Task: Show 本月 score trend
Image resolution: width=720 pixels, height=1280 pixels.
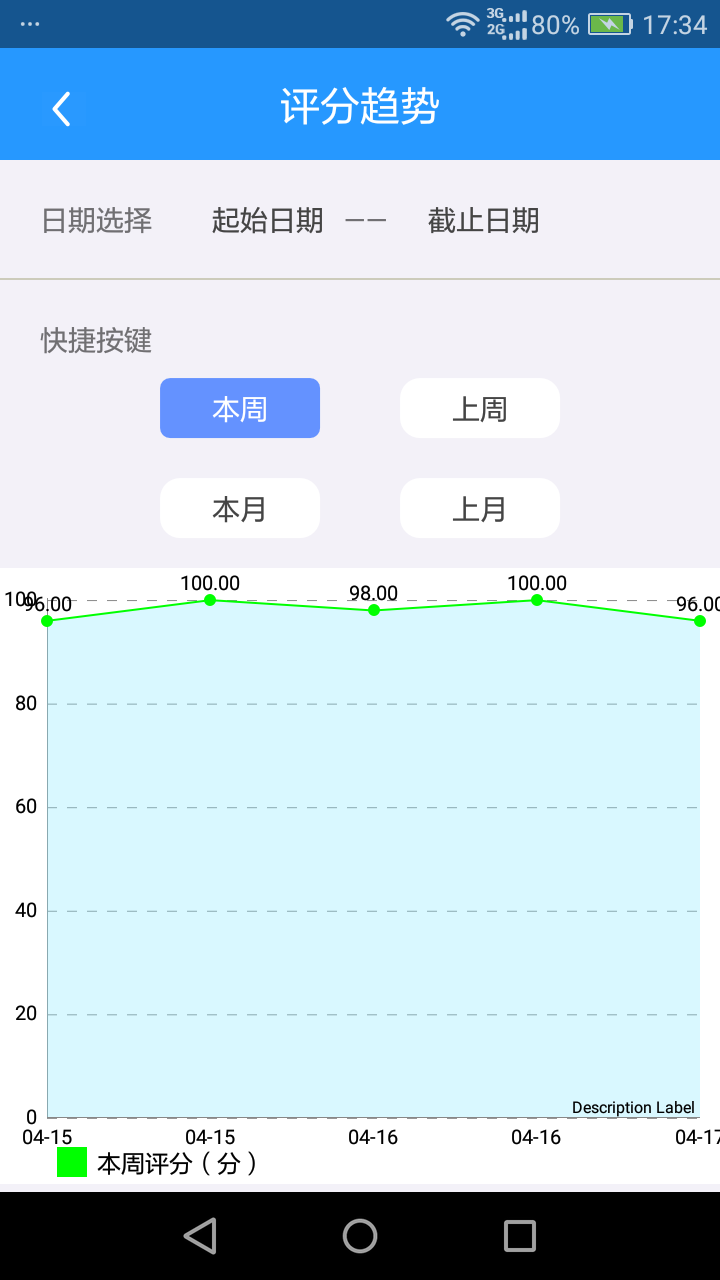Action: (x=240, y=508)
